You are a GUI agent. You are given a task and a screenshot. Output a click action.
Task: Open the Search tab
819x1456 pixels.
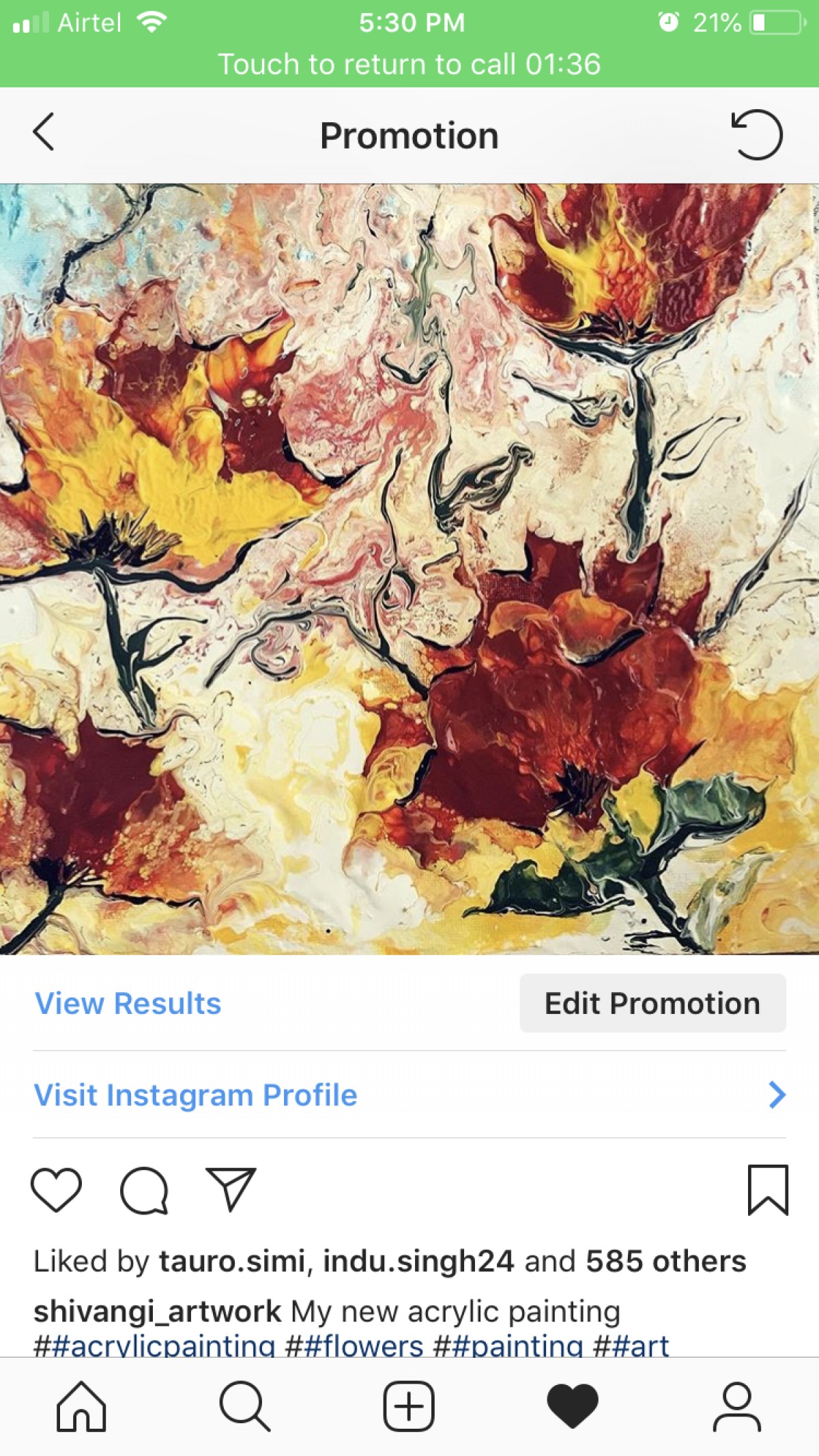[244, 1406]
